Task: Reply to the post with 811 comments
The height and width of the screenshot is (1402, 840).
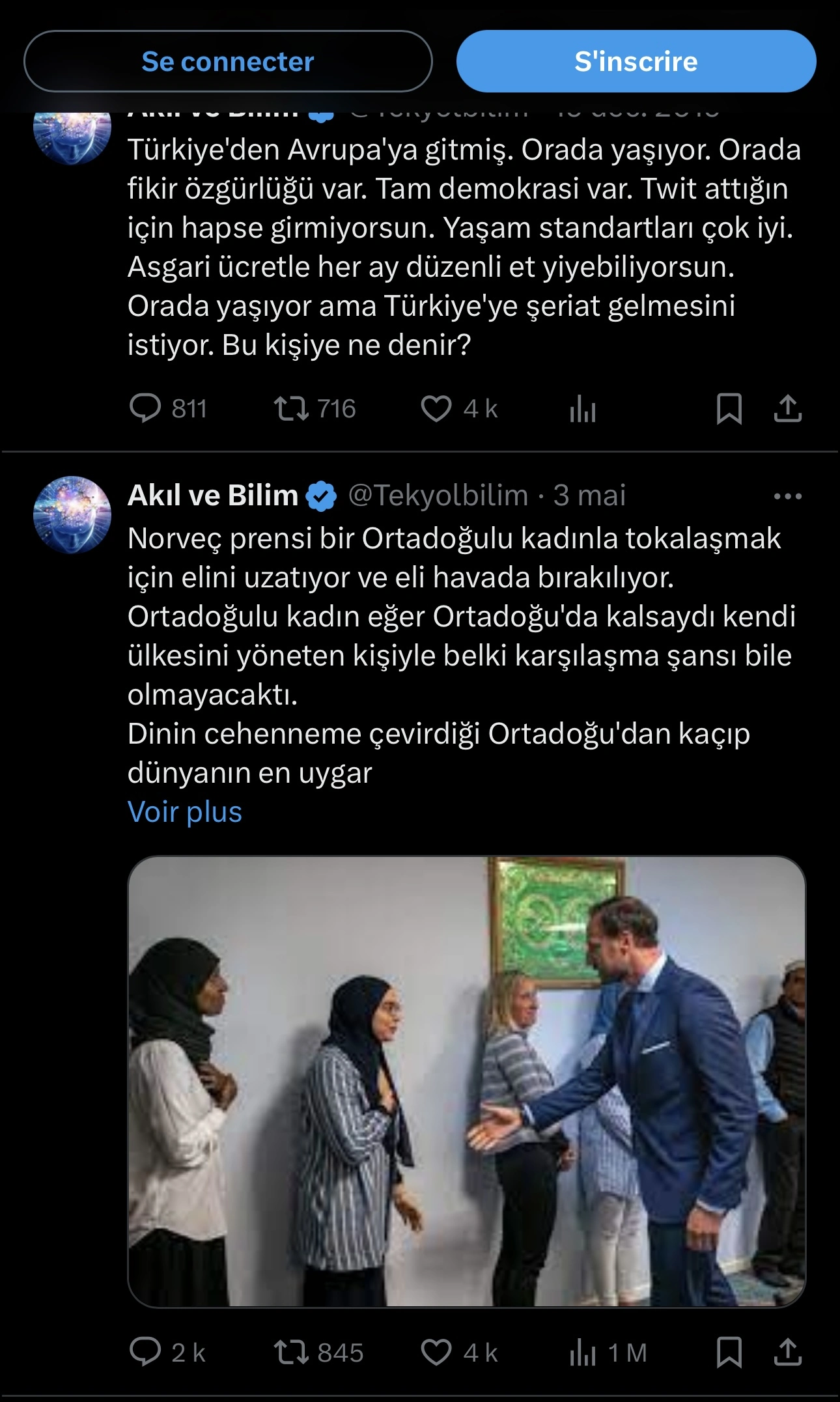Action: (x=168, y=409)
